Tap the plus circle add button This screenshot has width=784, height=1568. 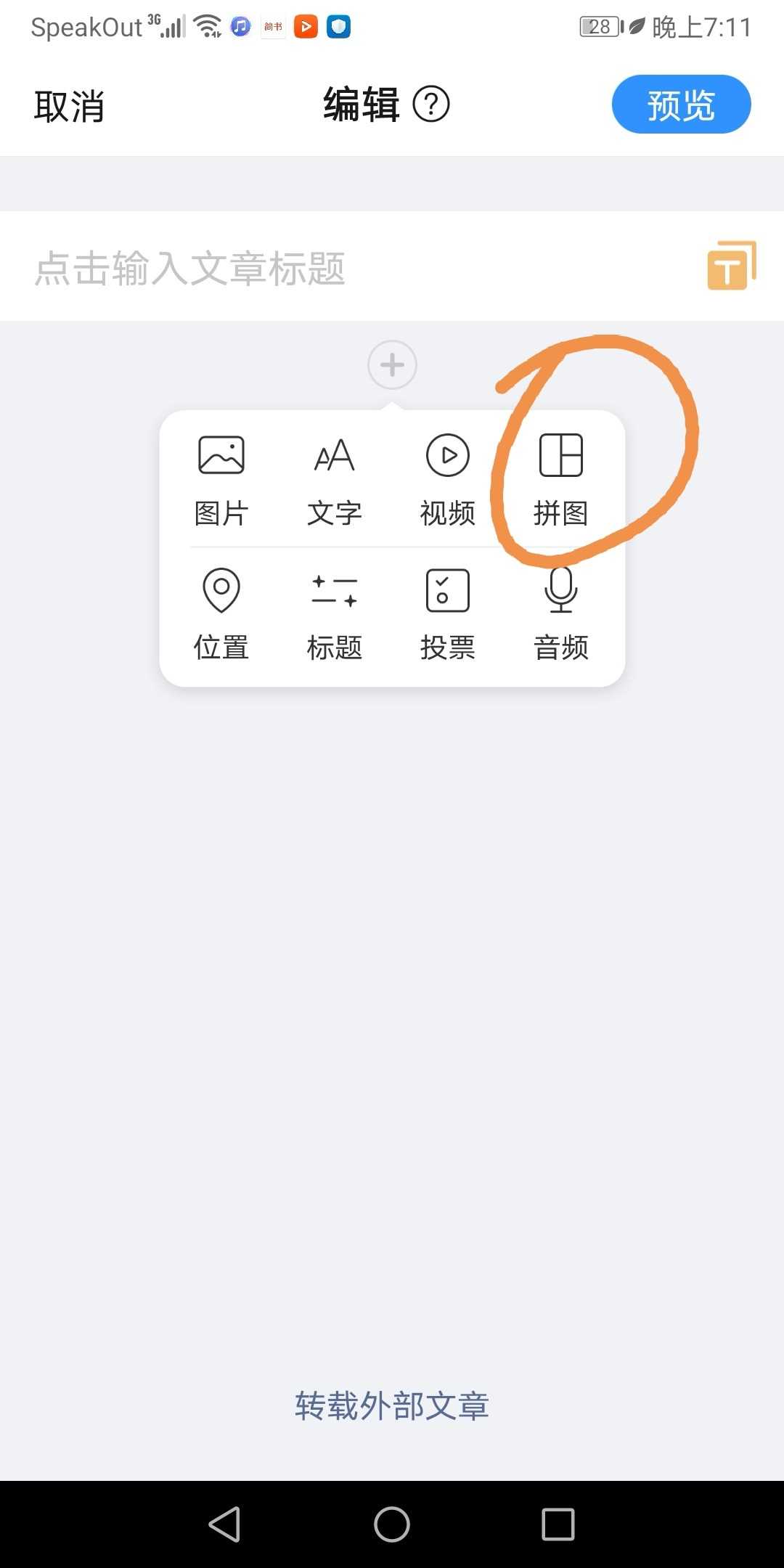click(392, 364)
